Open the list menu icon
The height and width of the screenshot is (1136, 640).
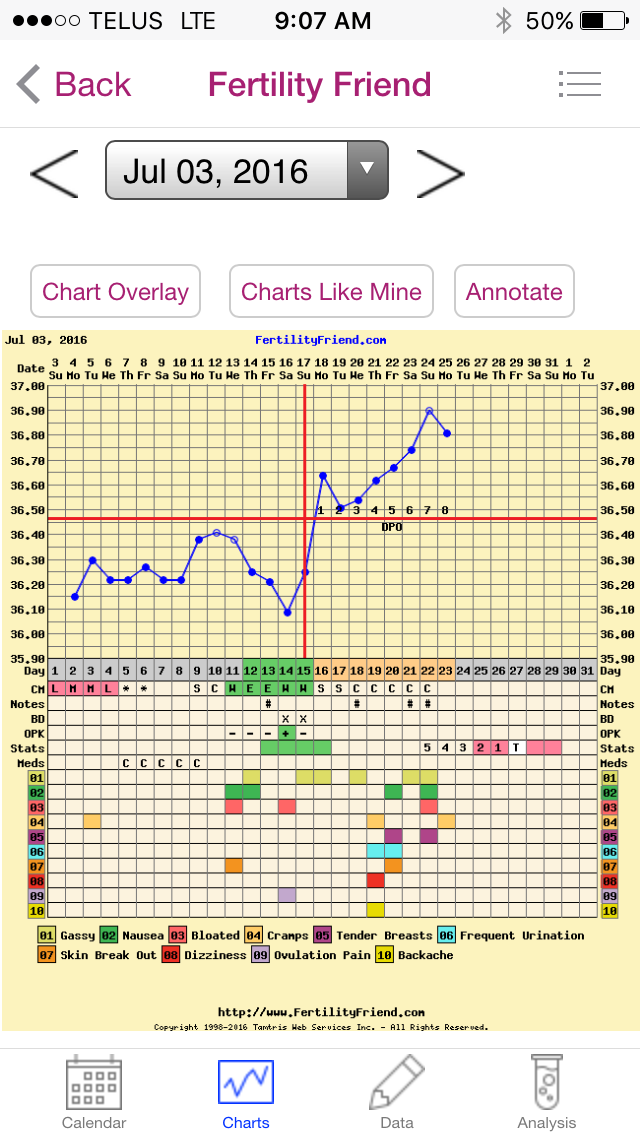pyautogui.click(x=579, y=85)
